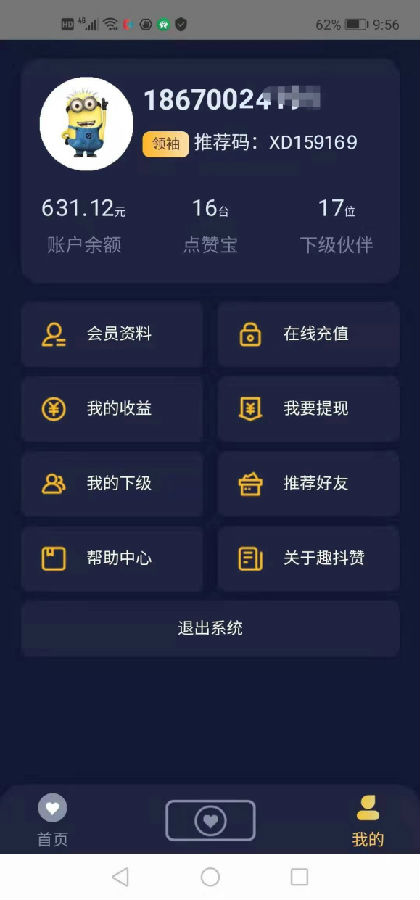
Task: Open 关于趣抖赞 about page
Action: click(x=309, y=558)
